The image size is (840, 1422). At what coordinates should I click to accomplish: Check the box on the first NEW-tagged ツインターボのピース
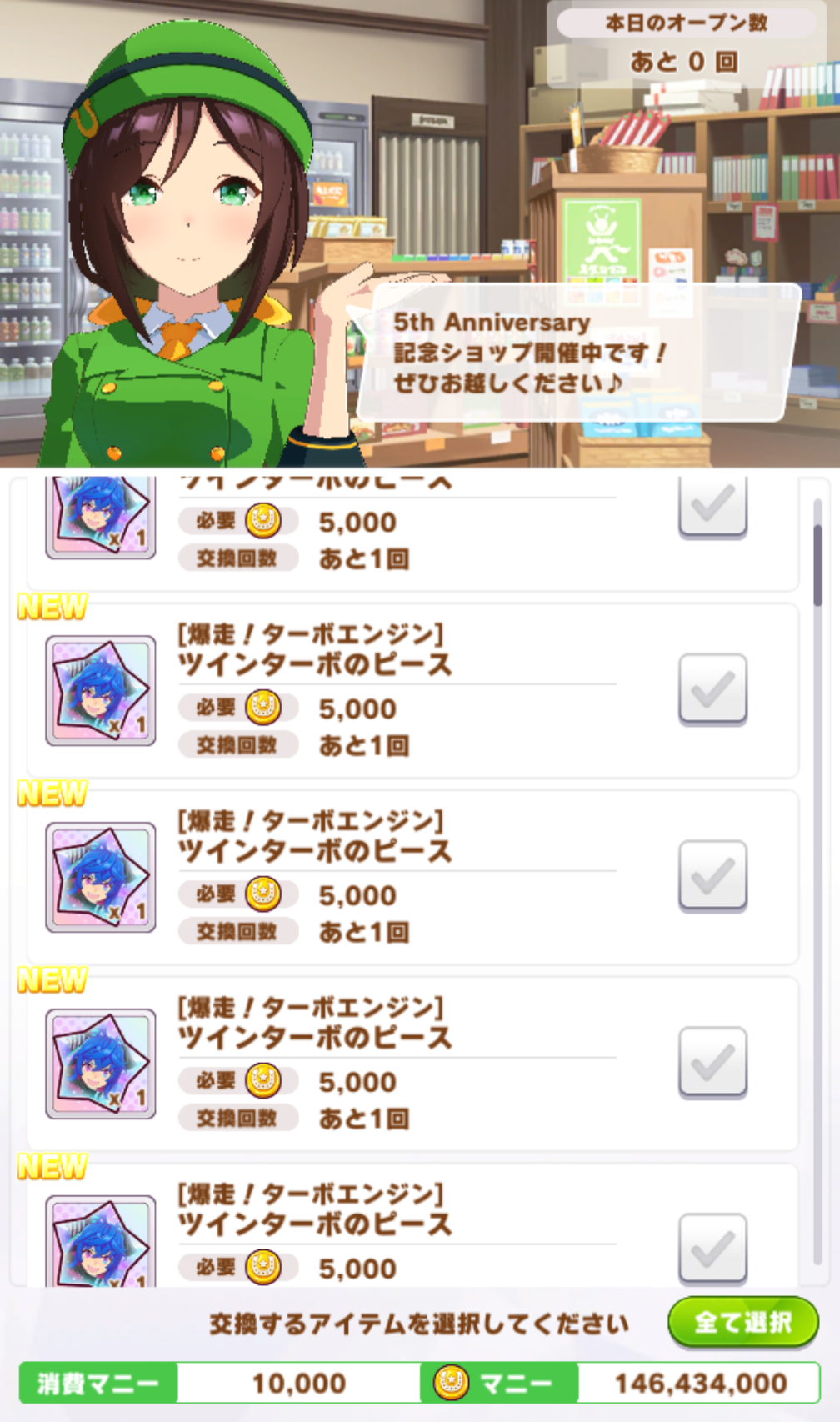(x=712, y=688)
